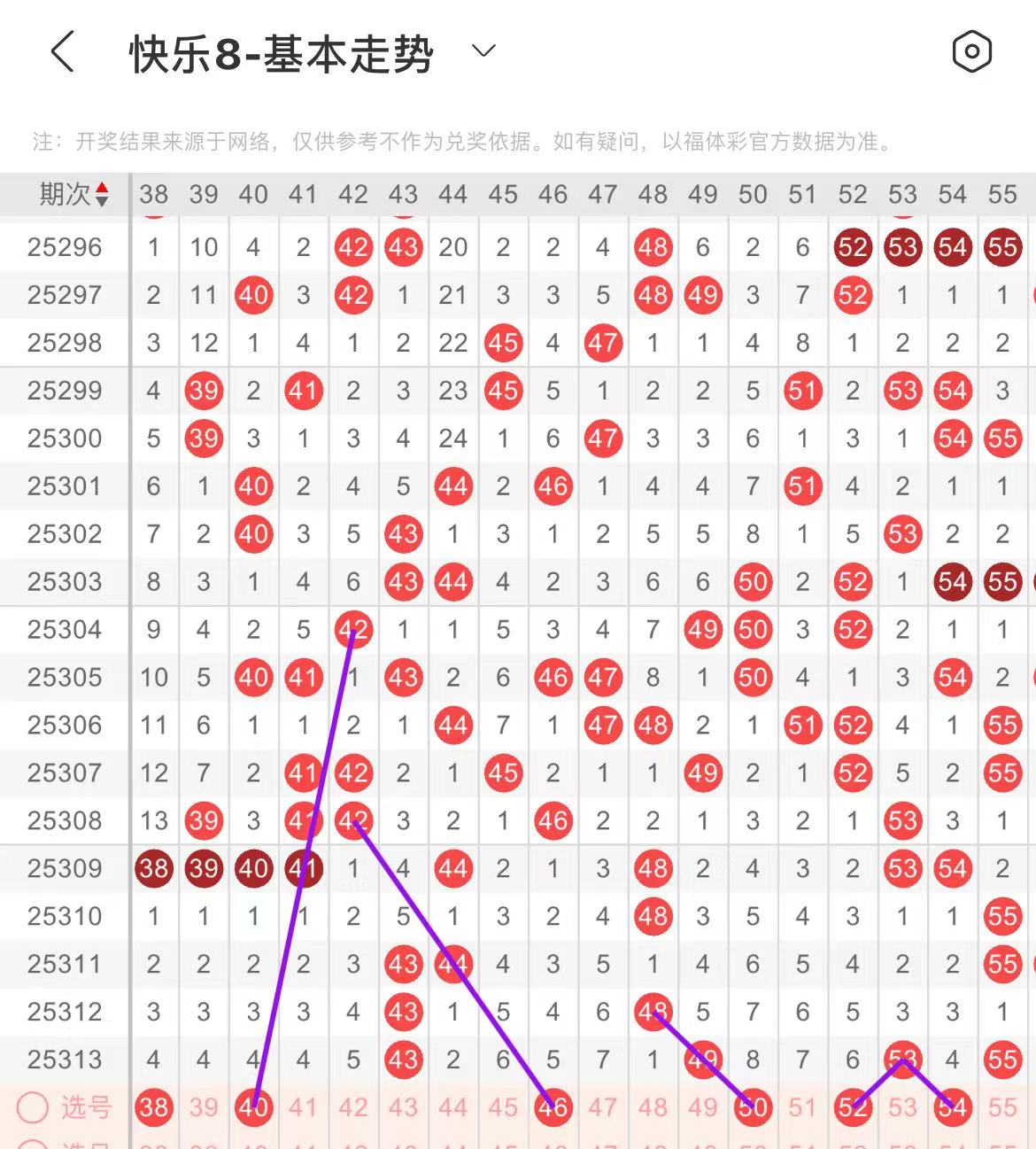1036x1149 pixels.
Task: Choose number 41 in the 选号 row
Action: pyautogui.click(x=303, y=1107)
